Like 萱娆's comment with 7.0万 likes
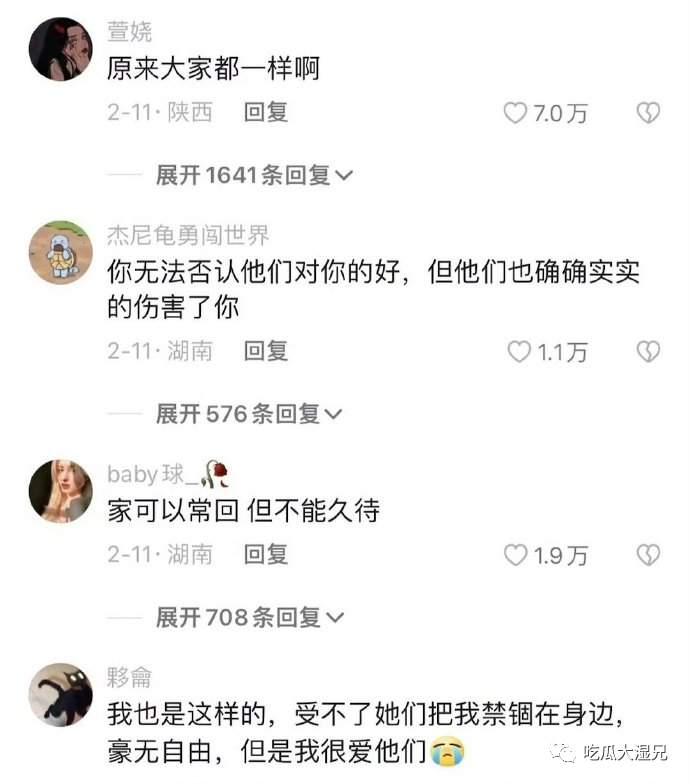Screen dimensions: 690x783 tap(515, 113)
